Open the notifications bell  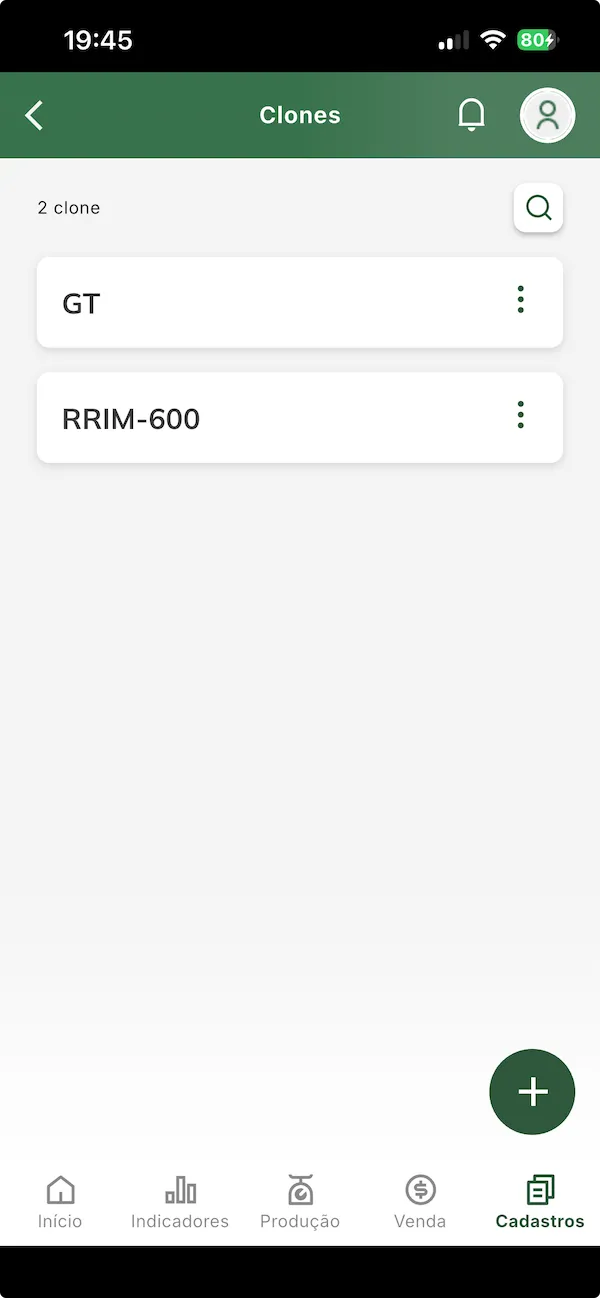[x=471, y=116]
